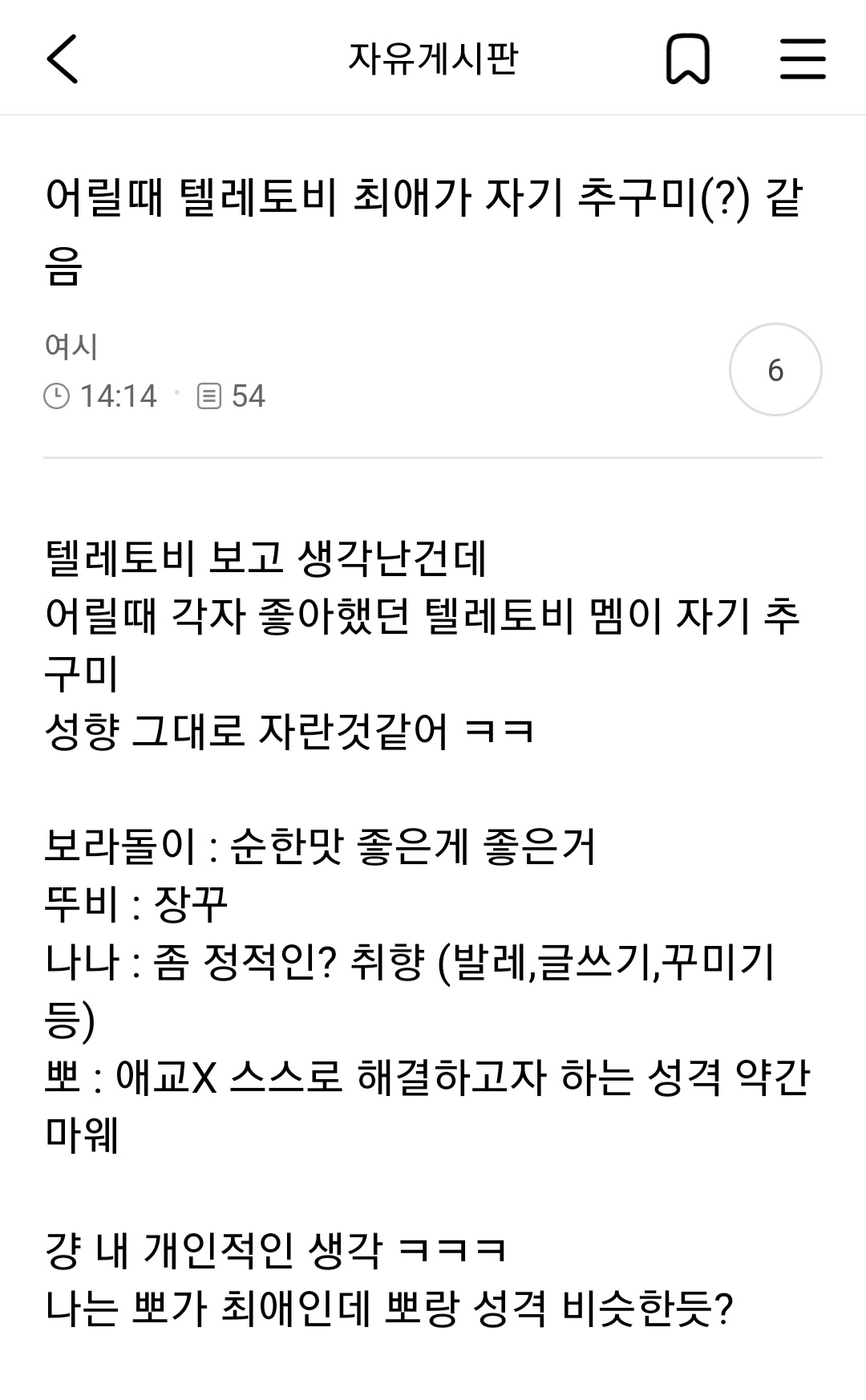Open comments via the circled 6 badge
This screenshot has height=1400, width=866.
tap(775, 370)
